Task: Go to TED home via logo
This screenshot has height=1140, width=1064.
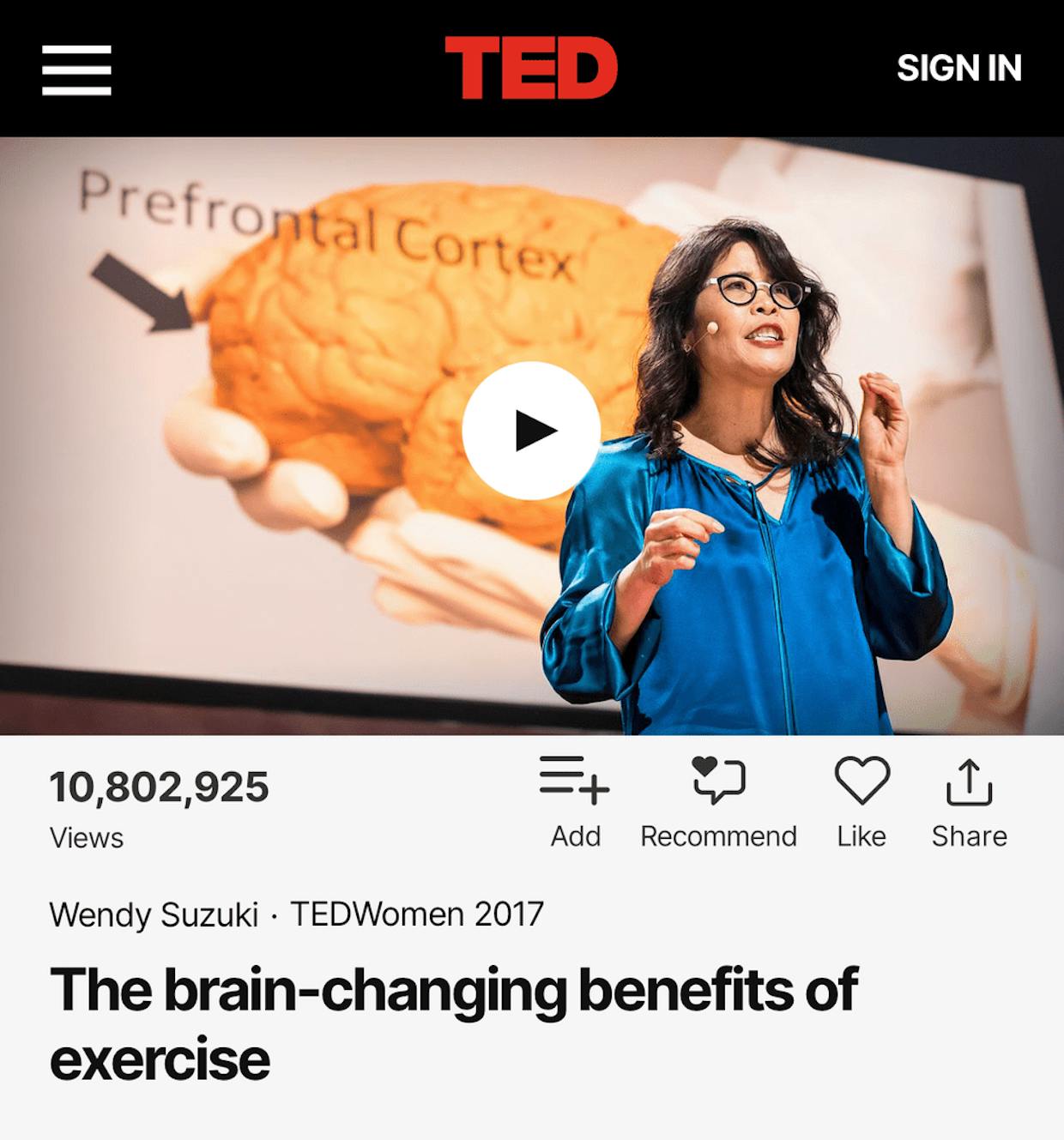Action: [531, 68]
